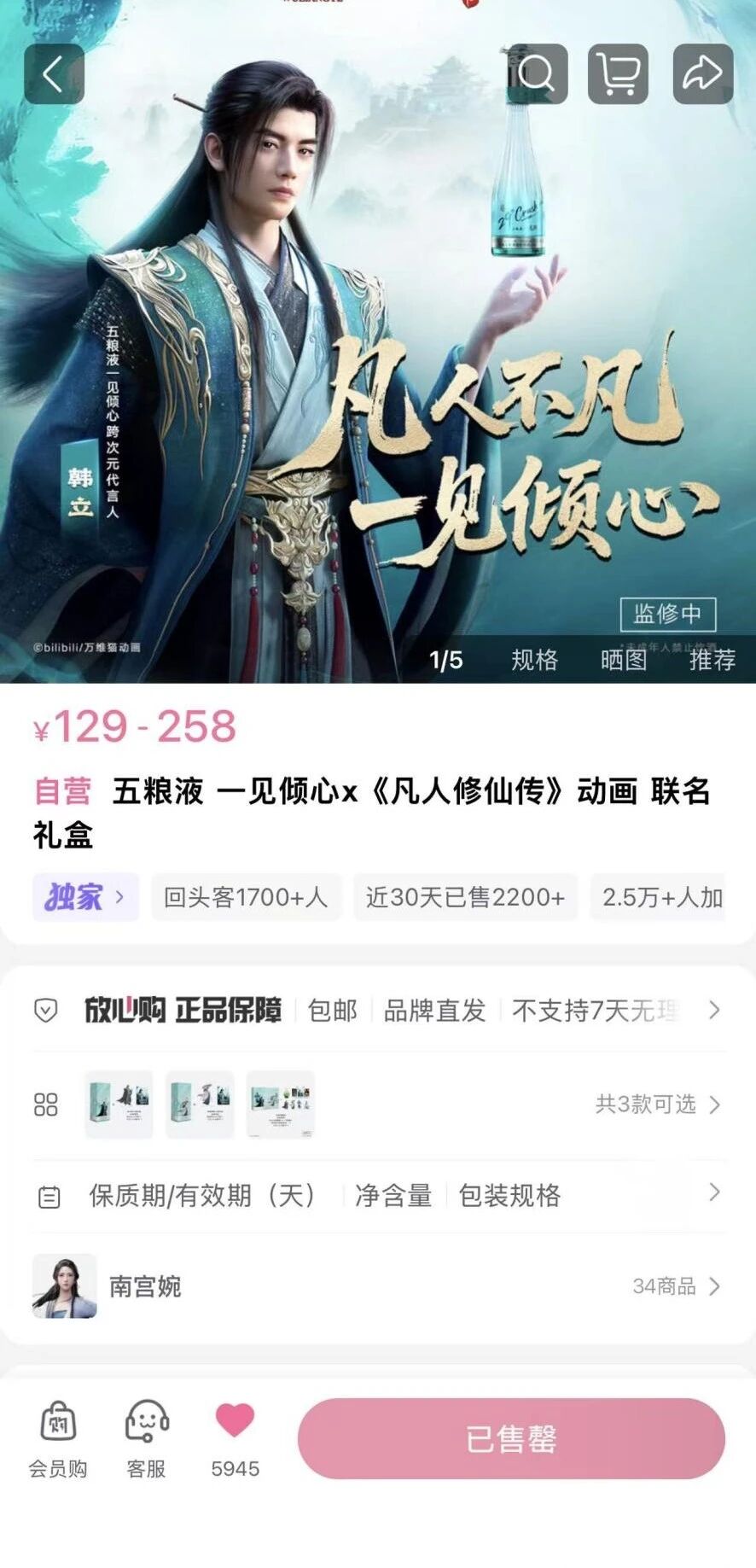Switch to the 晒图 tab
This screenshot has width=756, height=1568.
[x=623, y=660]
